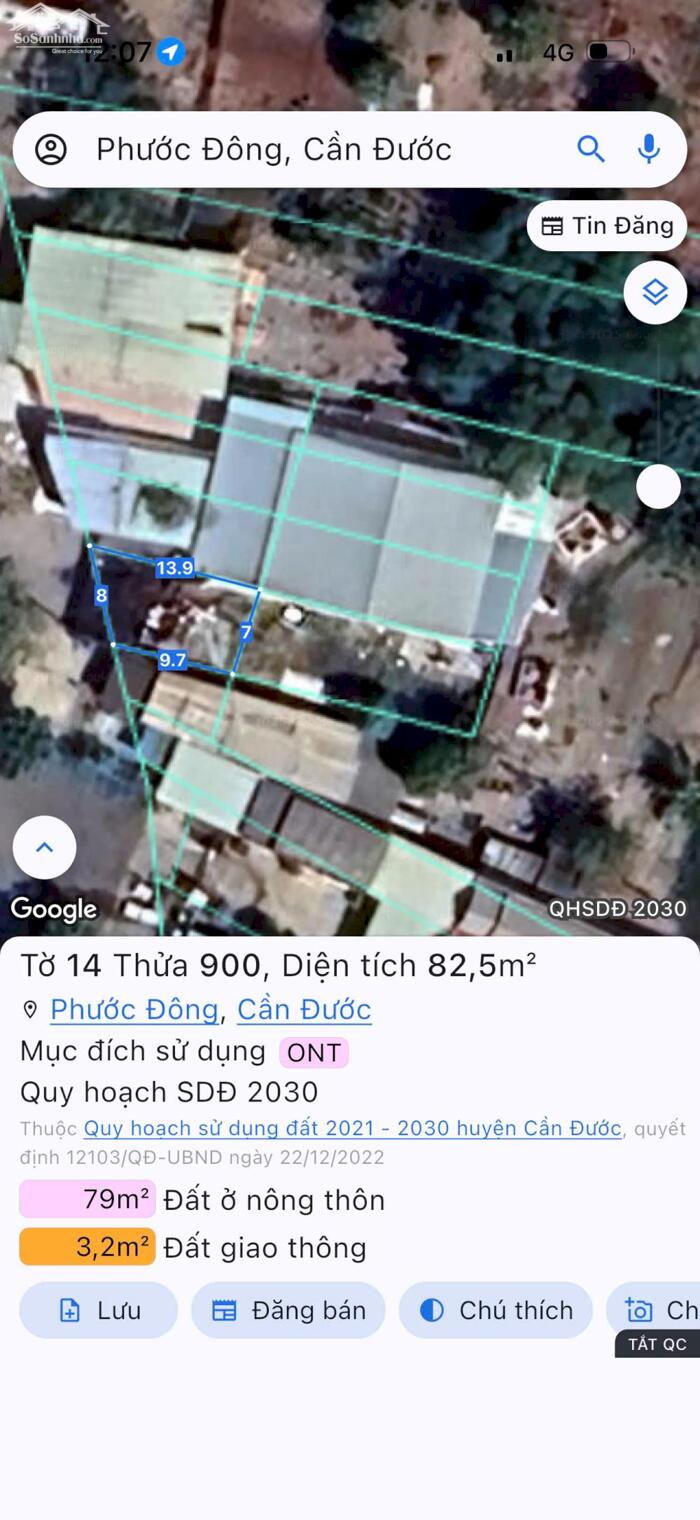Open the Cần Đước district link
The image size is (700, 1520).
pos(304,1010)
